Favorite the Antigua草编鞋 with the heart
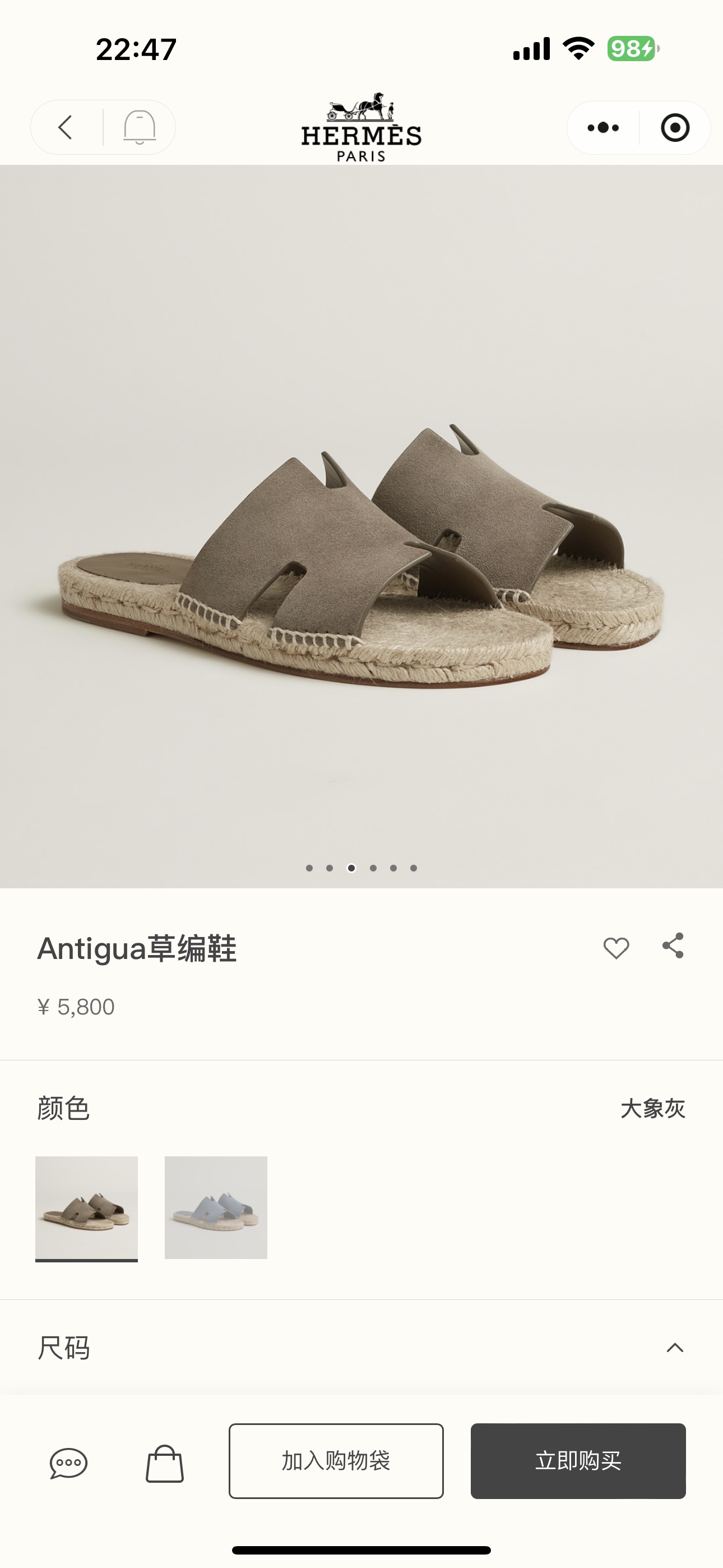The image size is (723, 1568). click(x=617, y=947)
